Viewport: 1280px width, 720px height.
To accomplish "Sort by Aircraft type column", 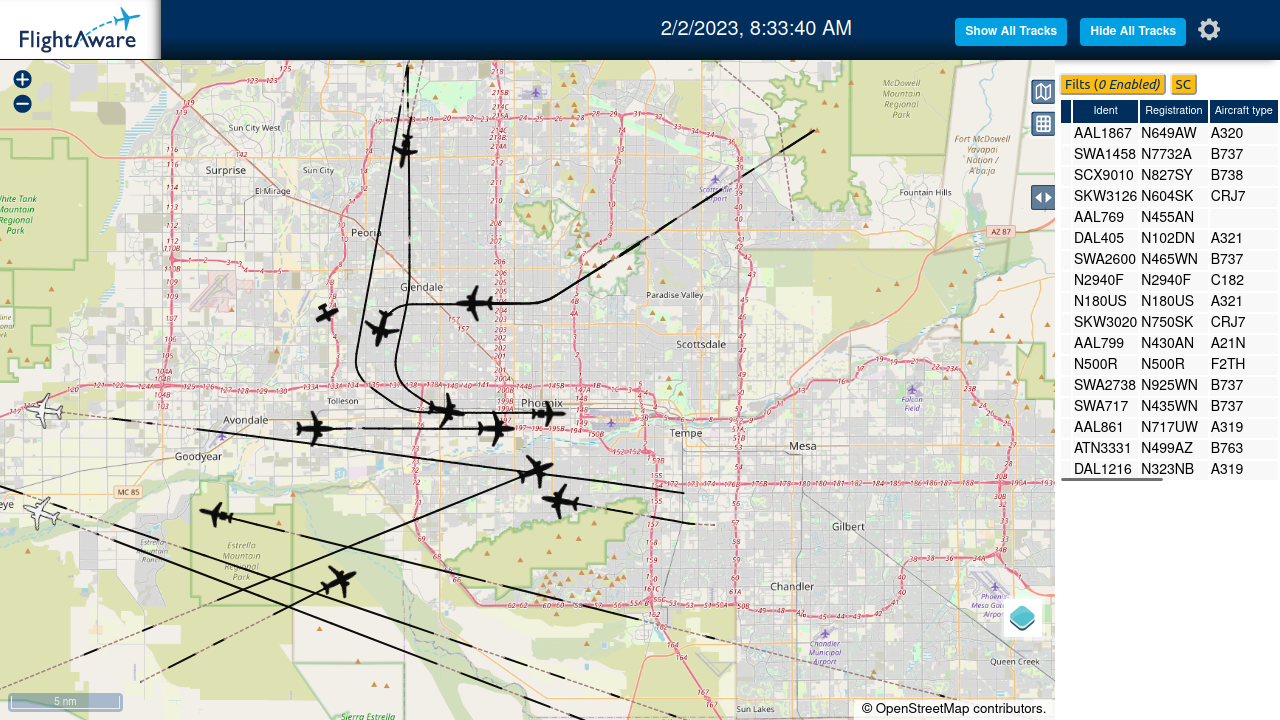I will click(x=1243, y=111).
